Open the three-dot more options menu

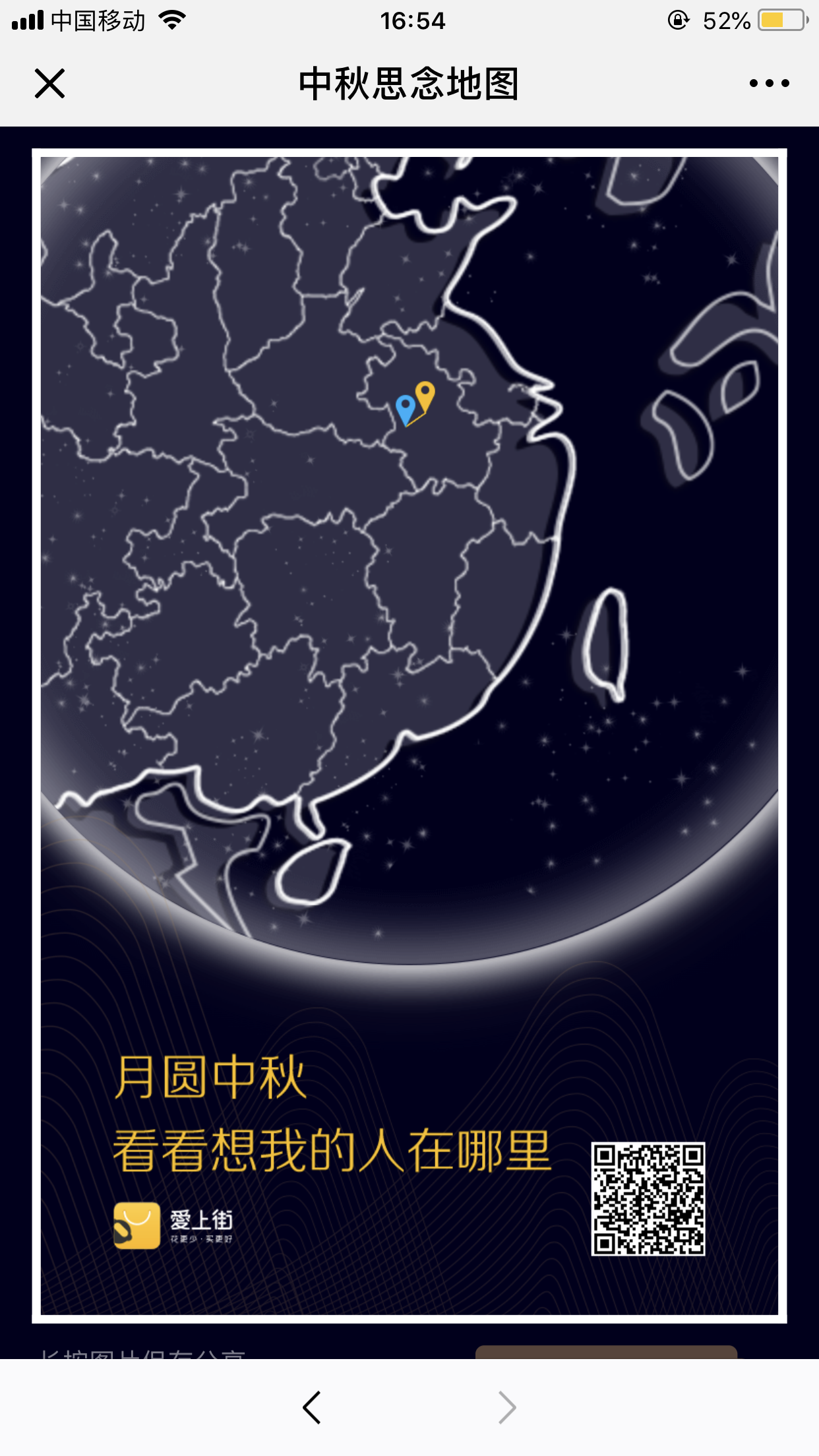coord(769,84)
